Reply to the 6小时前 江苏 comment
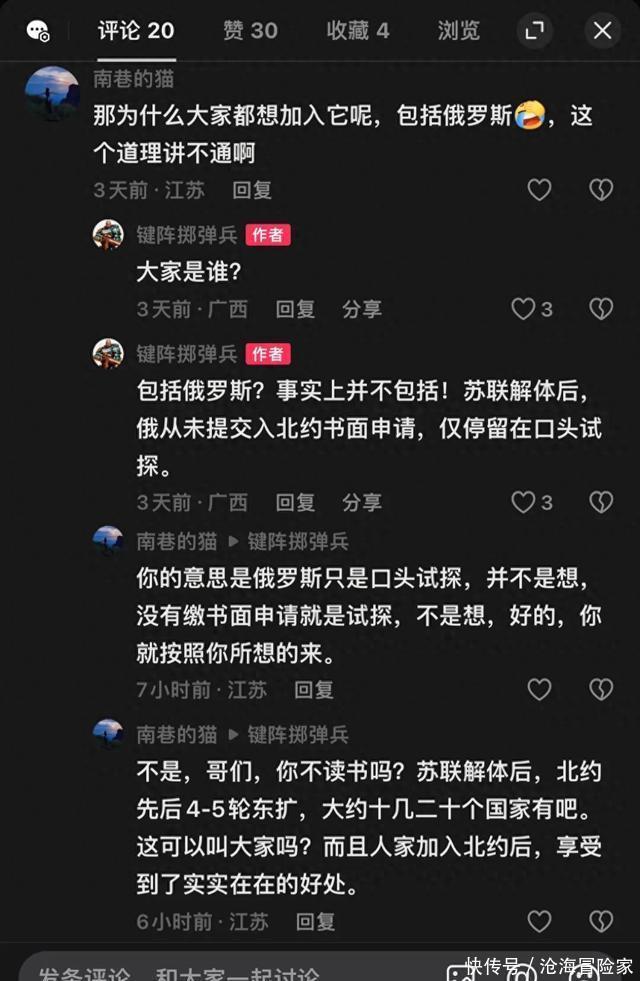 coord(315,922)
